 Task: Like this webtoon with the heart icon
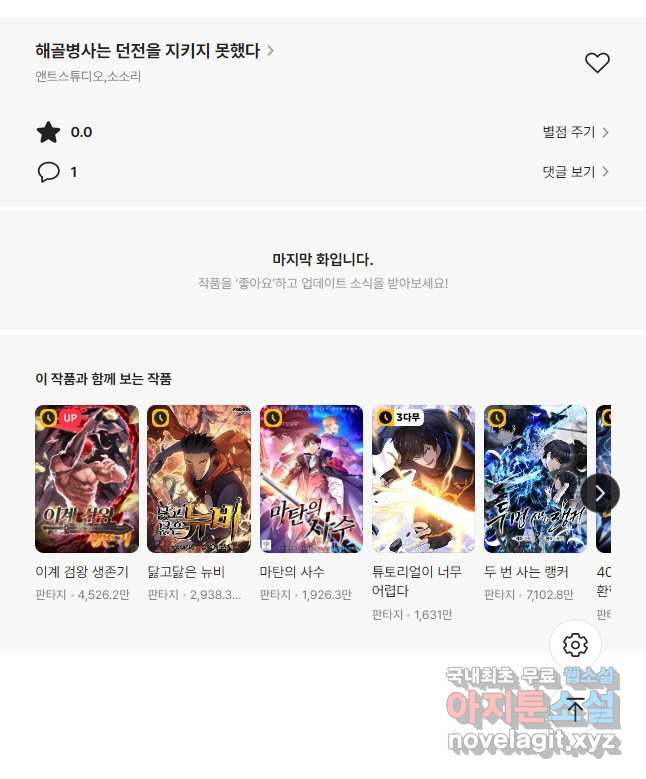(597, 63)
